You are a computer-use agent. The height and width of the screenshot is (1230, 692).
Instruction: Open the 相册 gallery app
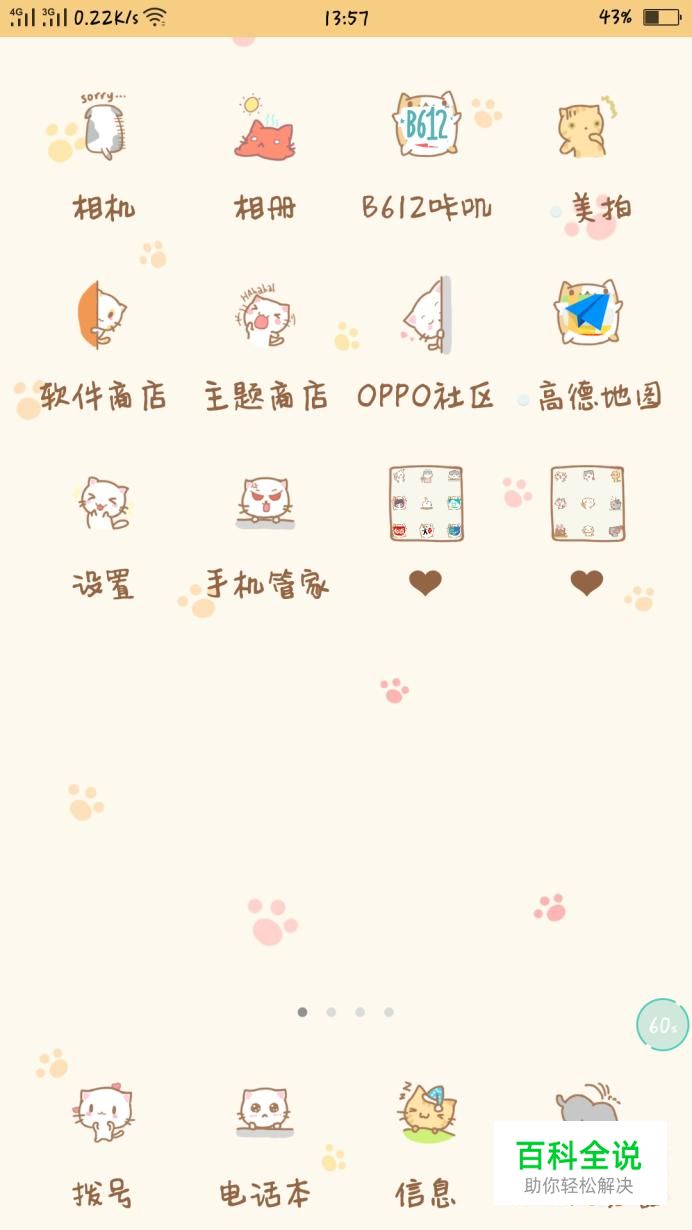point(265,129)
